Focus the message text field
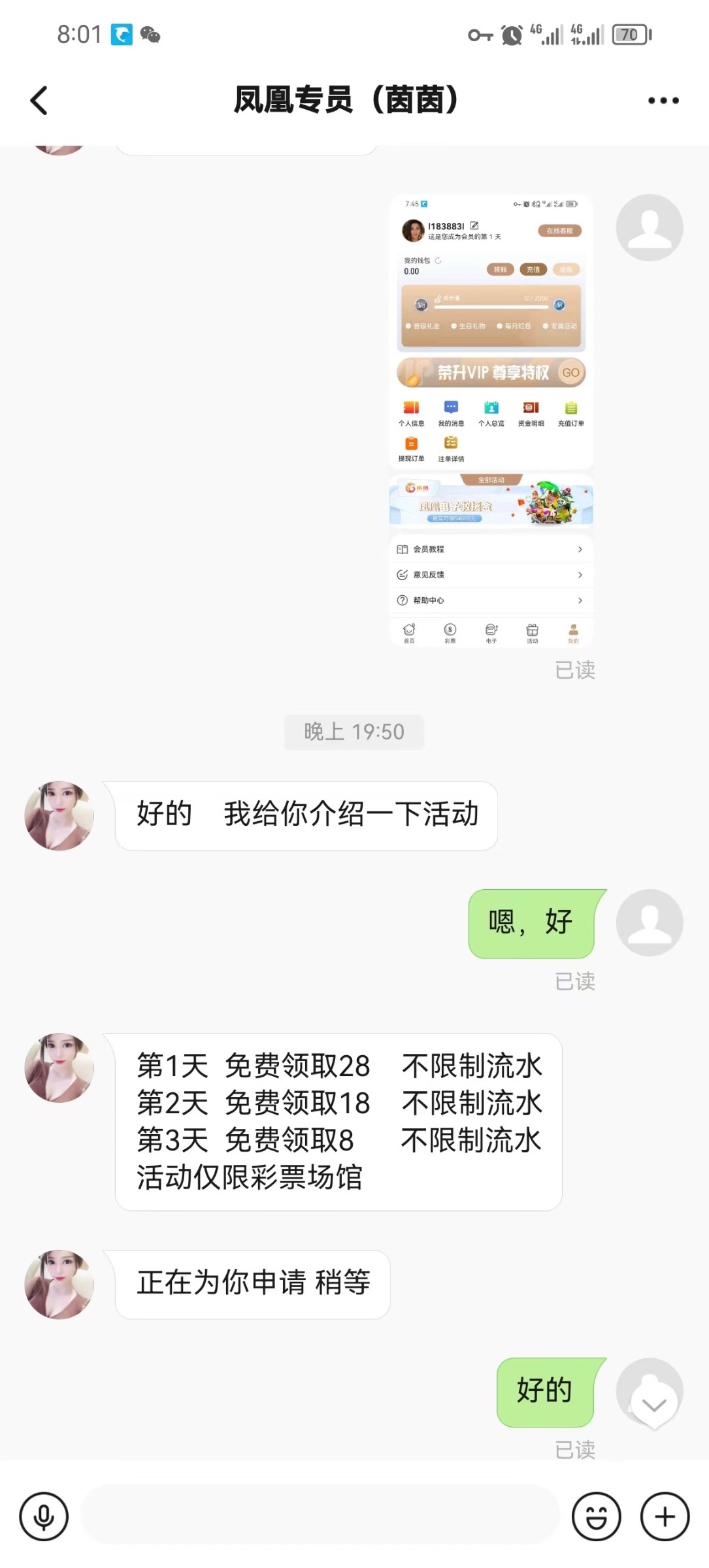The height and width of the screenshot is (1568, 709). click(x=320, y=1516)
